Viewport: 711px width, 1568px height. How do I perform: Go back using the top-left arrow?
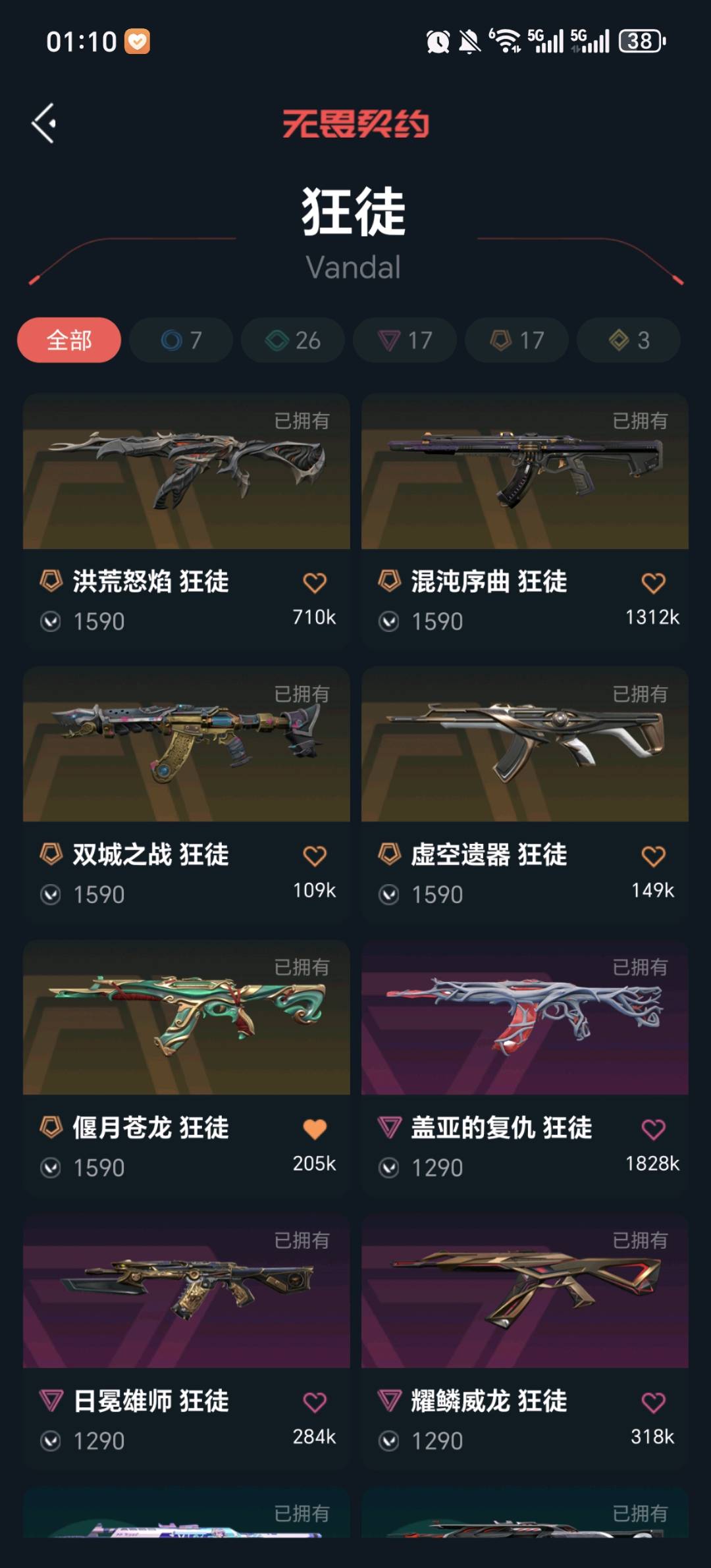(43, 123)
